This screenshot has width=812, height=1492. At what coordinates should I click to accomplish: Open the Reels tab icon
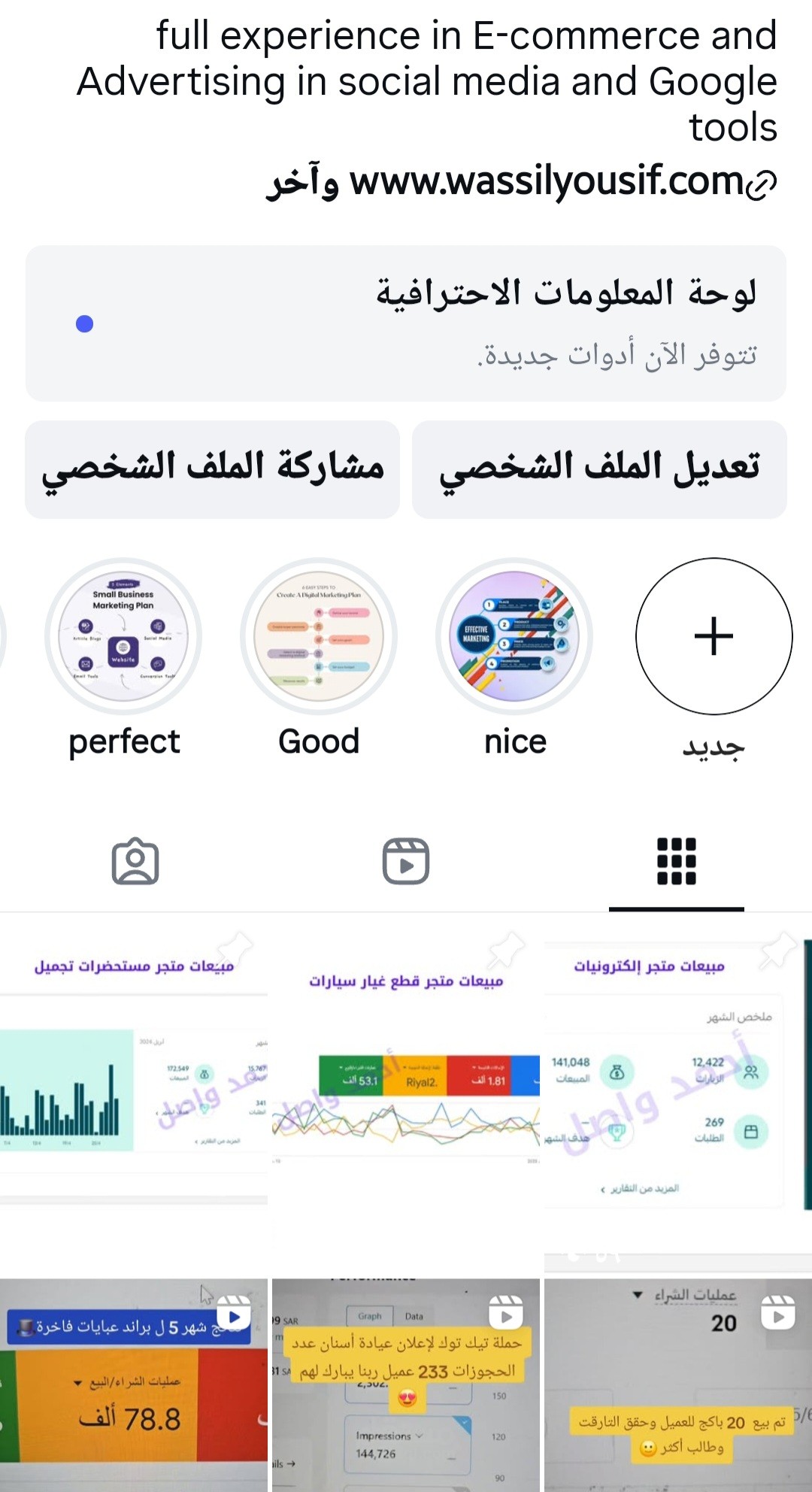(406, 863)
